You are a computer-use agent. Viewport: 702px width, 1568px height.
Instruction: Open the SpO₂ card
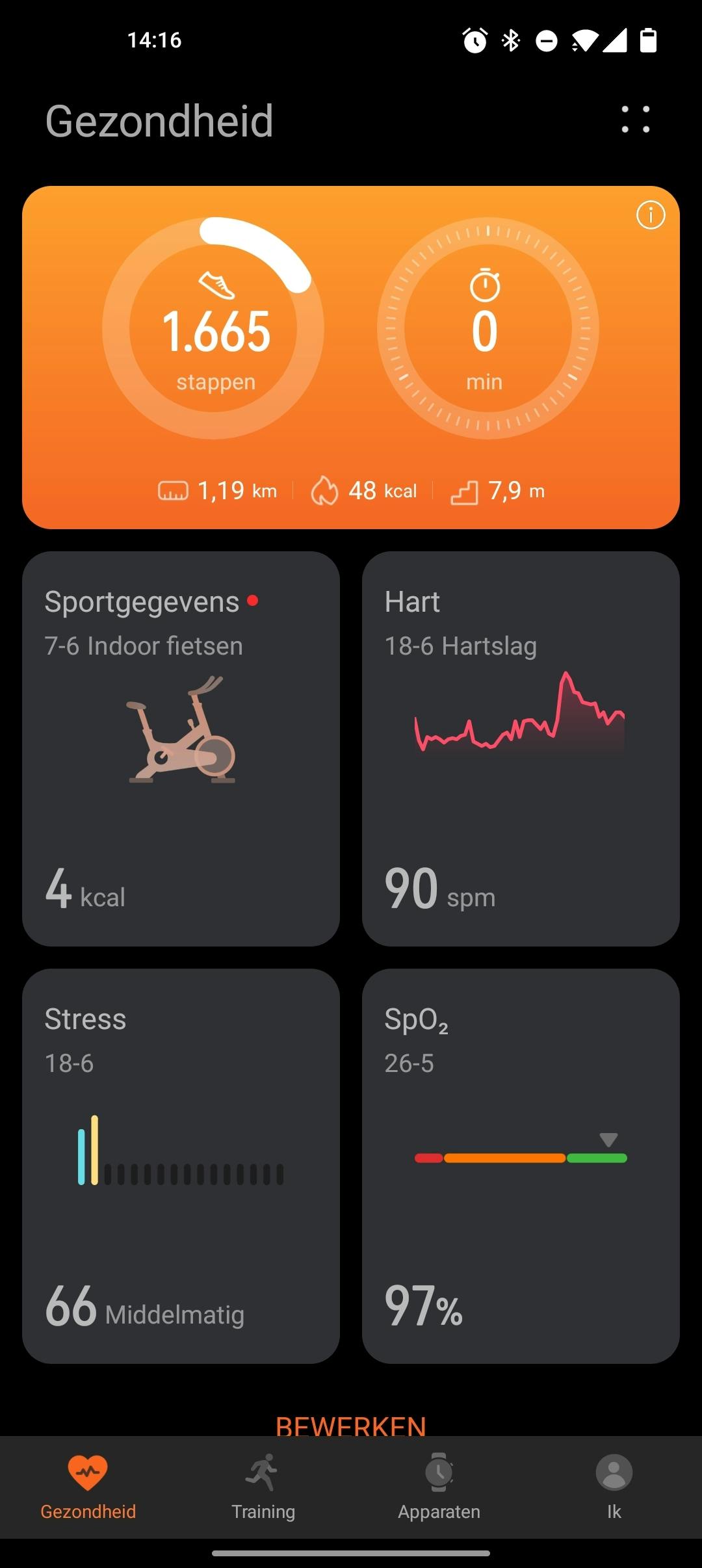coord(521,1166)
